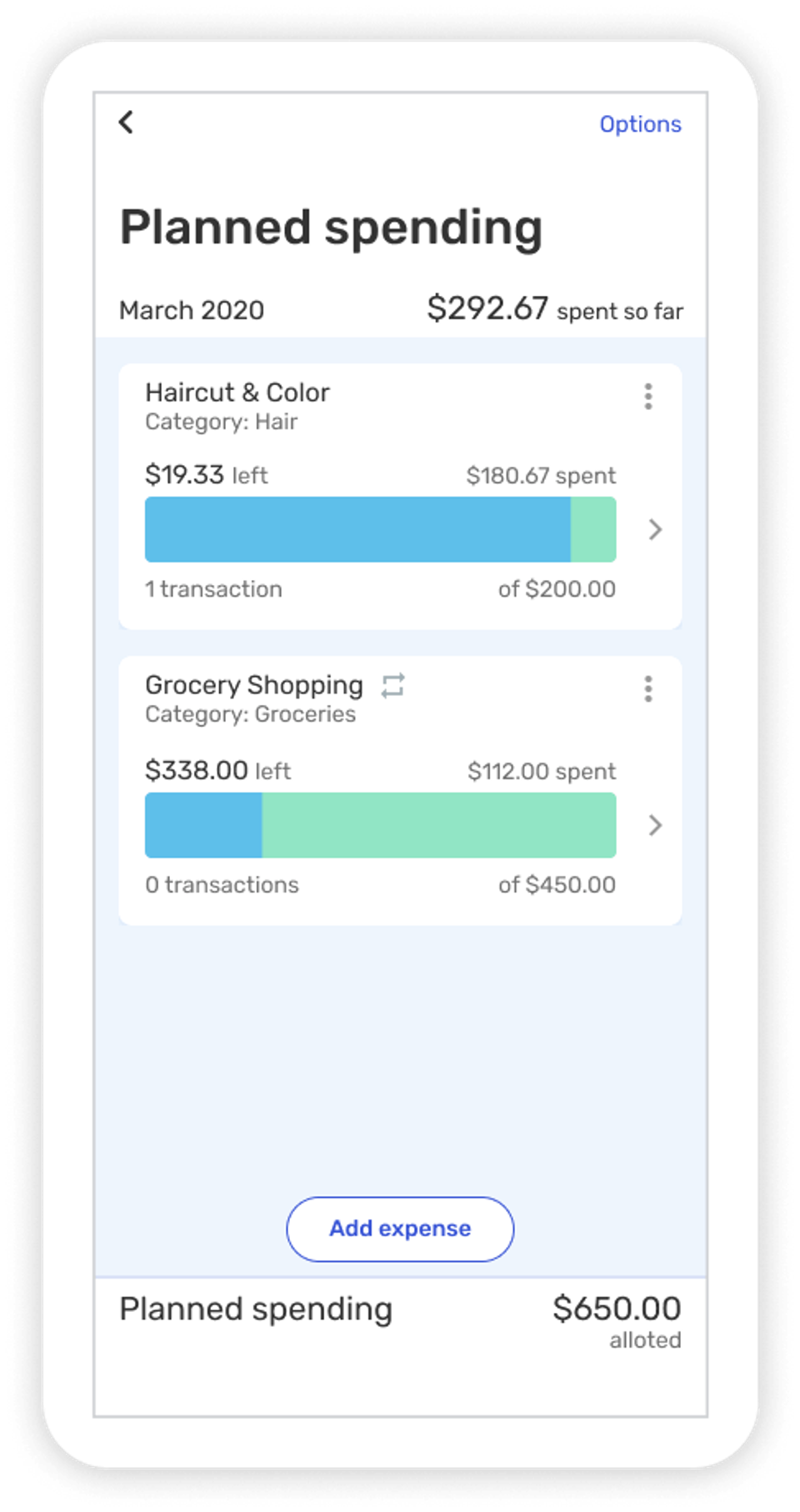Open details for Haircut & Color expense
This screenshot has height=1512, width=800.
pos(656,529)
